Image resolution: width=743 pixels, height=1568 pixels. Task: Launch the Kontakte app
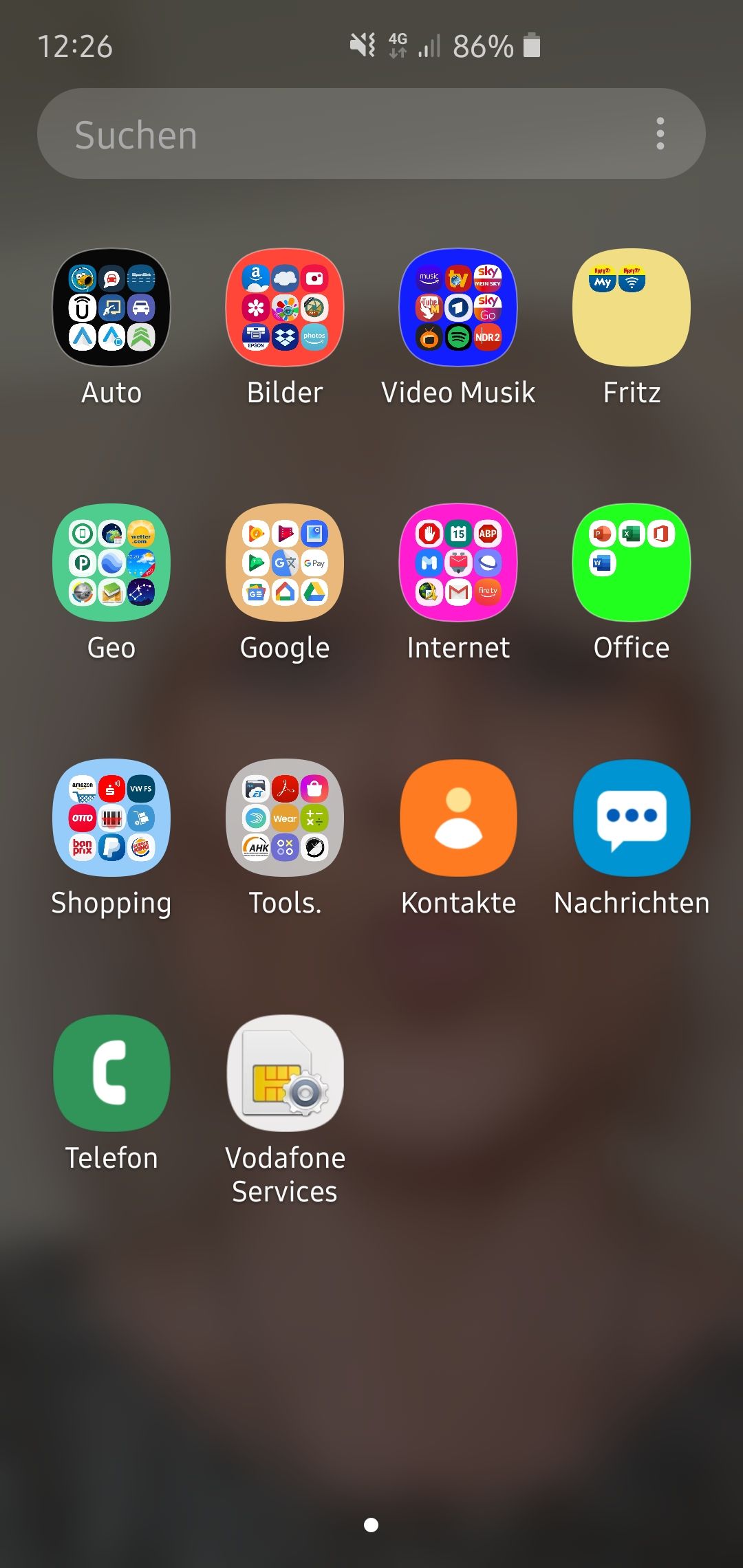coord(458,818)
